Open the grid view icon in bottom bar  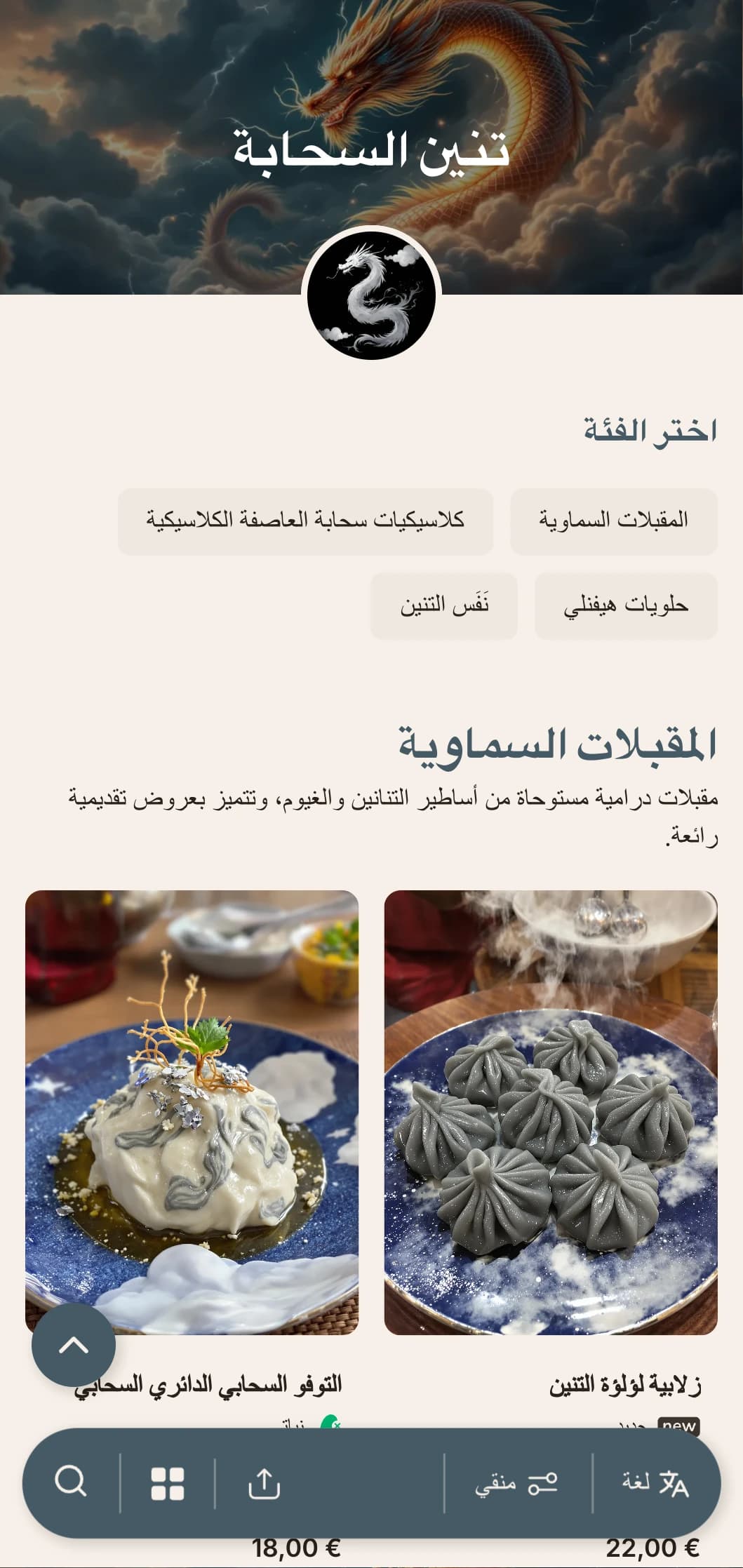(x=168, y=1483)
